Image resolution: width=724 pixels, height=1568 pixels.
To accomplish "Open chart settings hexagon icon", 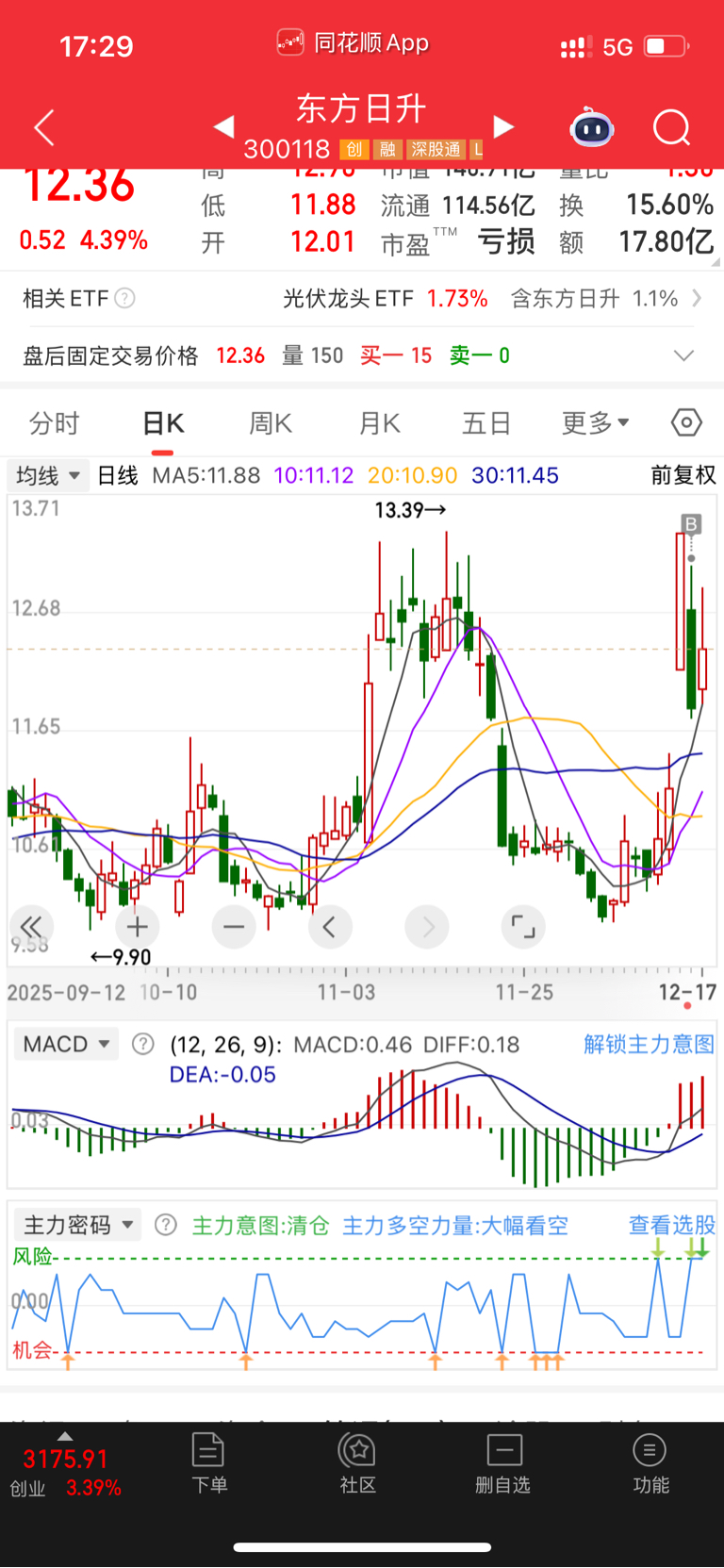I will pos(686,422).
